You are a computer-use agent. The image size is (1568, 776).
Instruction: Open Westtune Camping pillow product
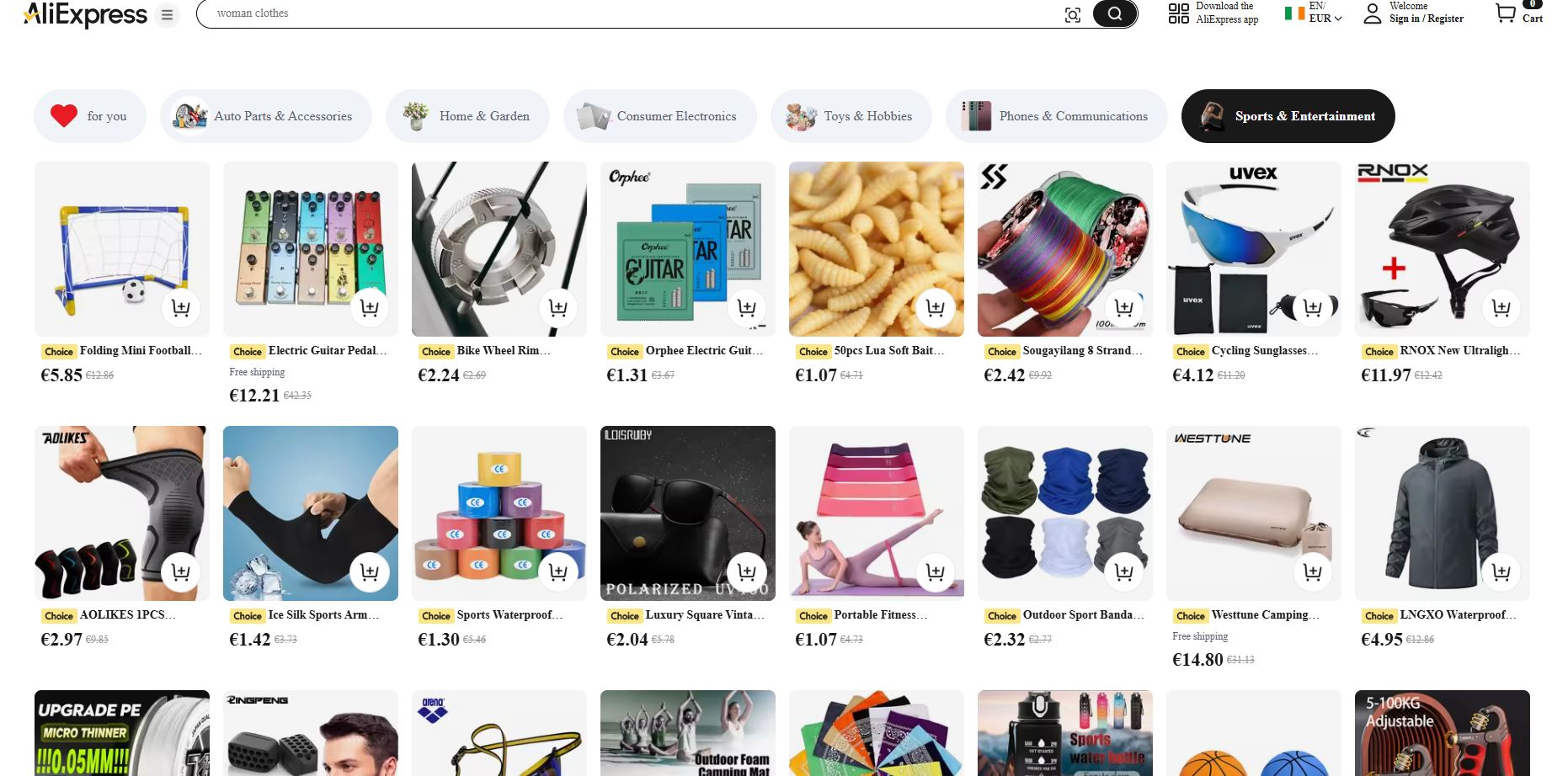click(1253, 513)
